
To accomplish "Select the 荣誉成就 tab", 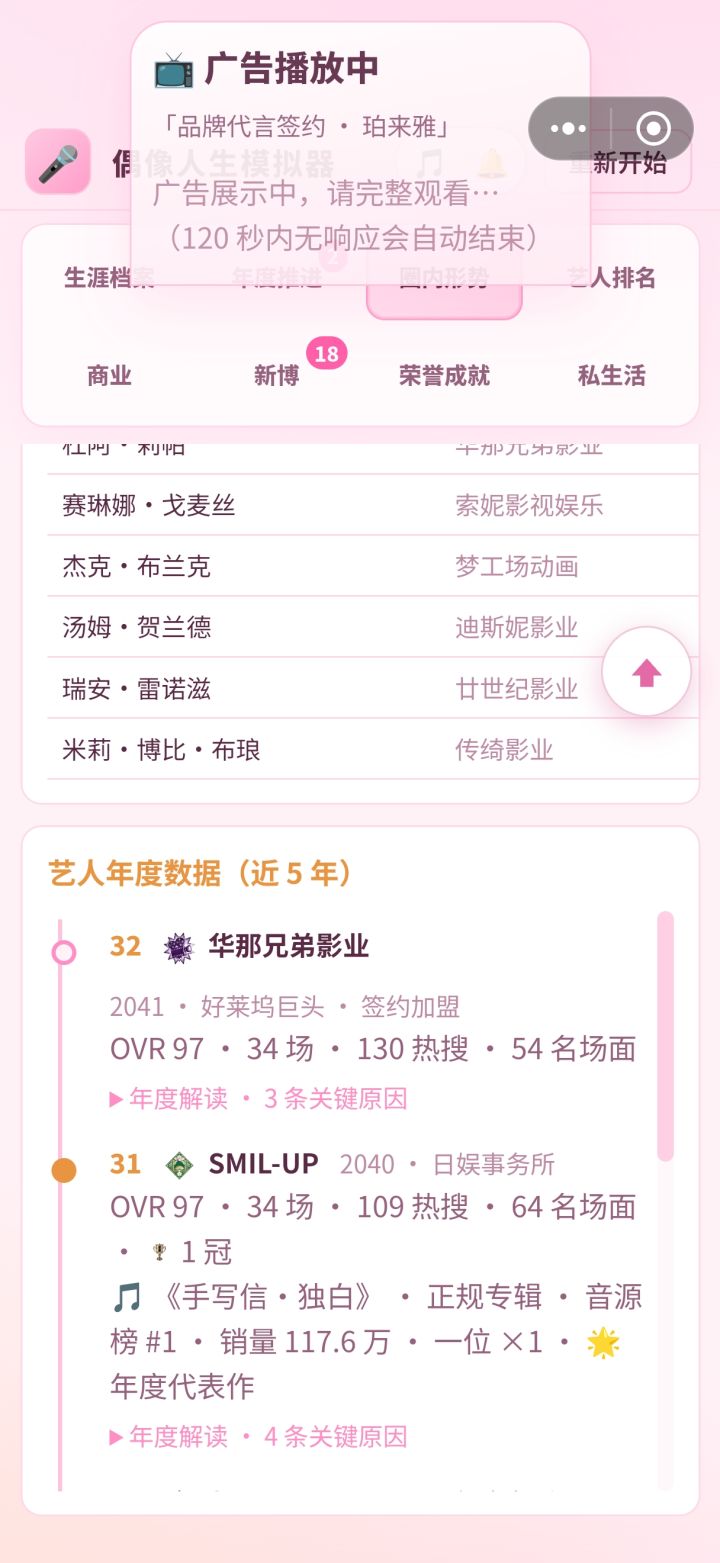I will point(444,375).
